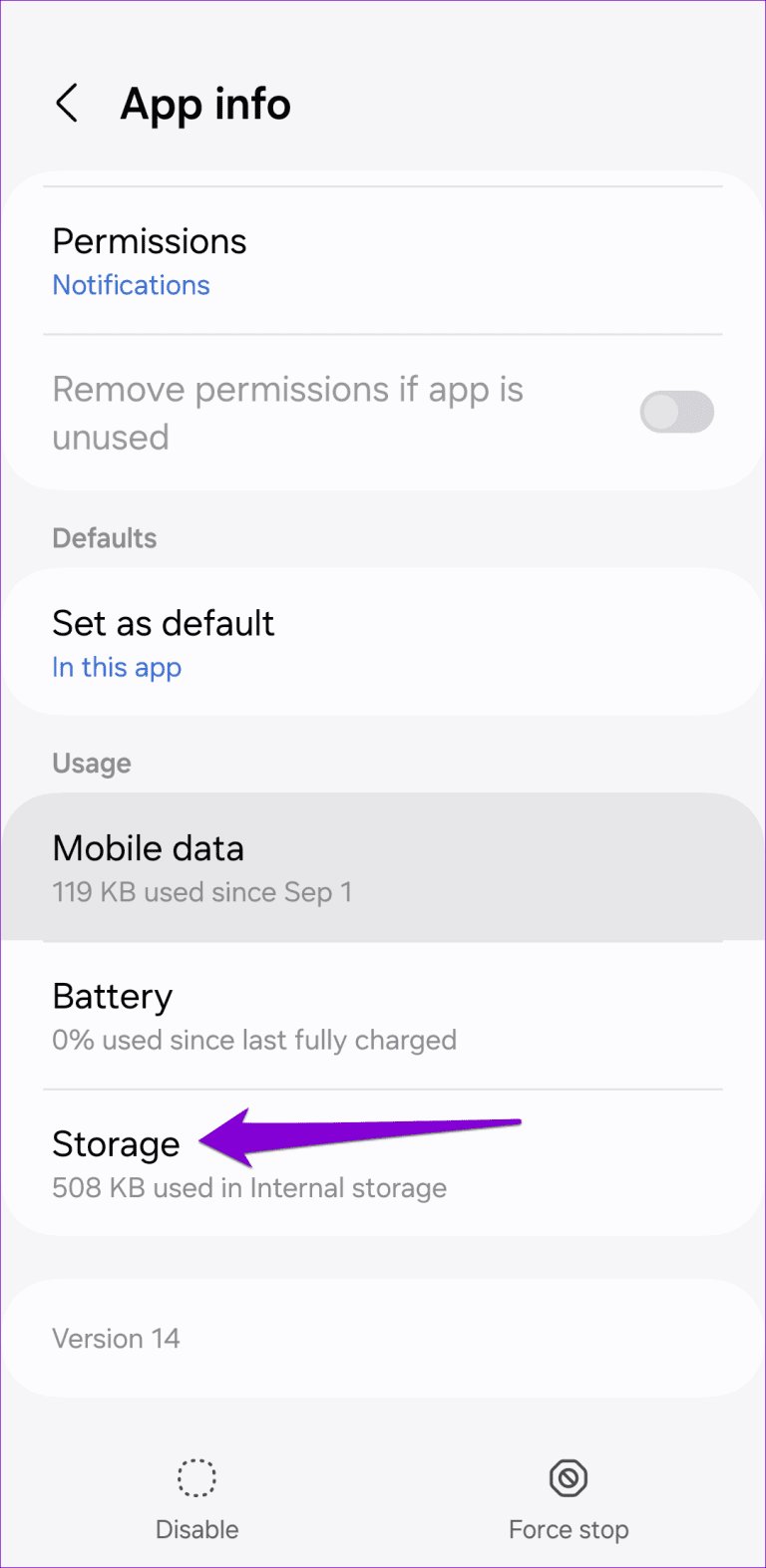This screenshot has width=766, height=1568.
Task: Tap the Notifications link under Permissions
Action: click(131, 285)
